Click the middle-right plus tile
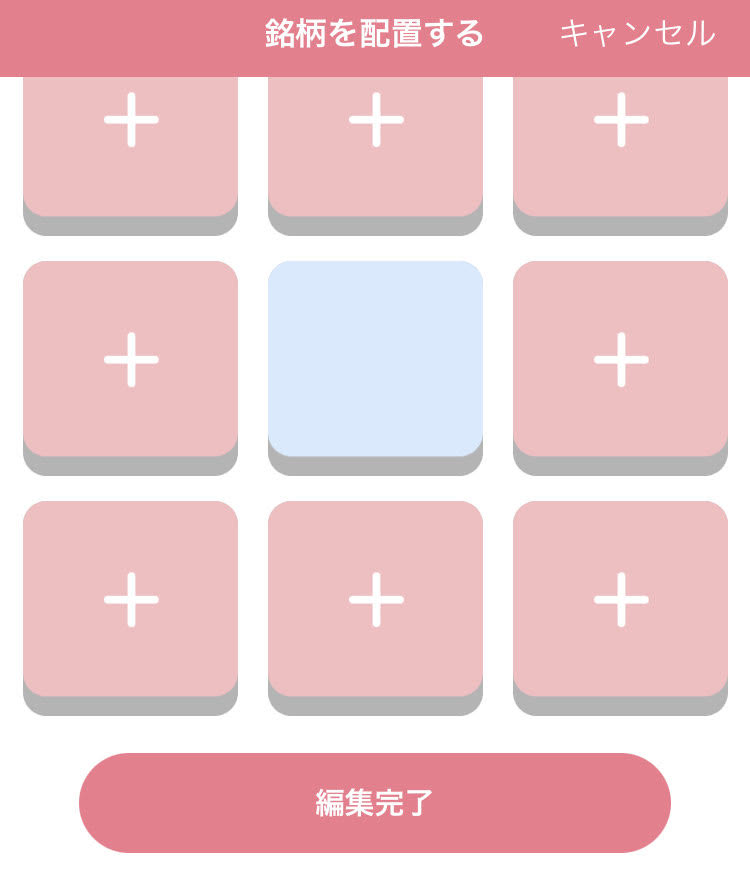750x895 pixels. 620,360
